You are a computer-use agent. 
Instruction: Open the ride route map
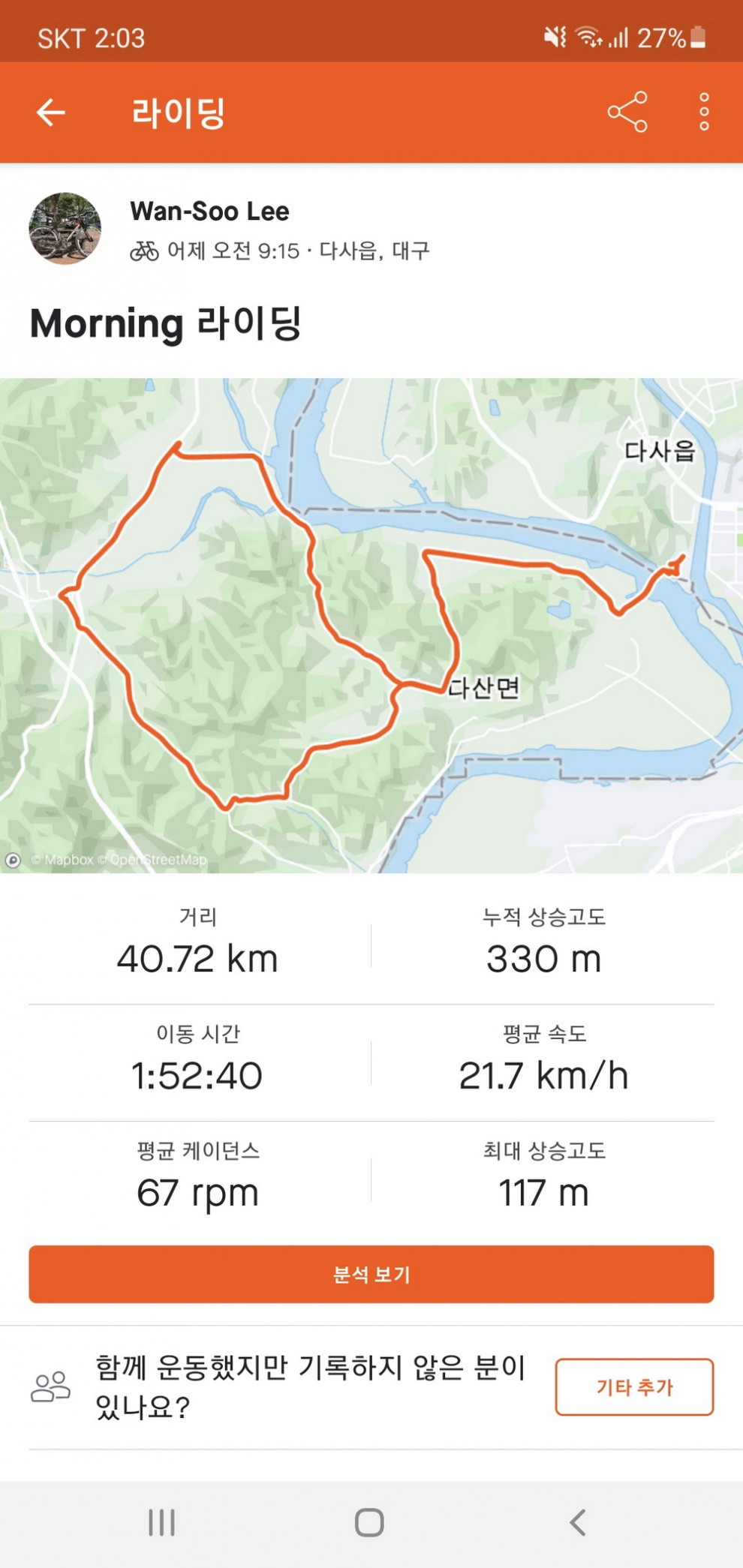[x=371, y=625]
